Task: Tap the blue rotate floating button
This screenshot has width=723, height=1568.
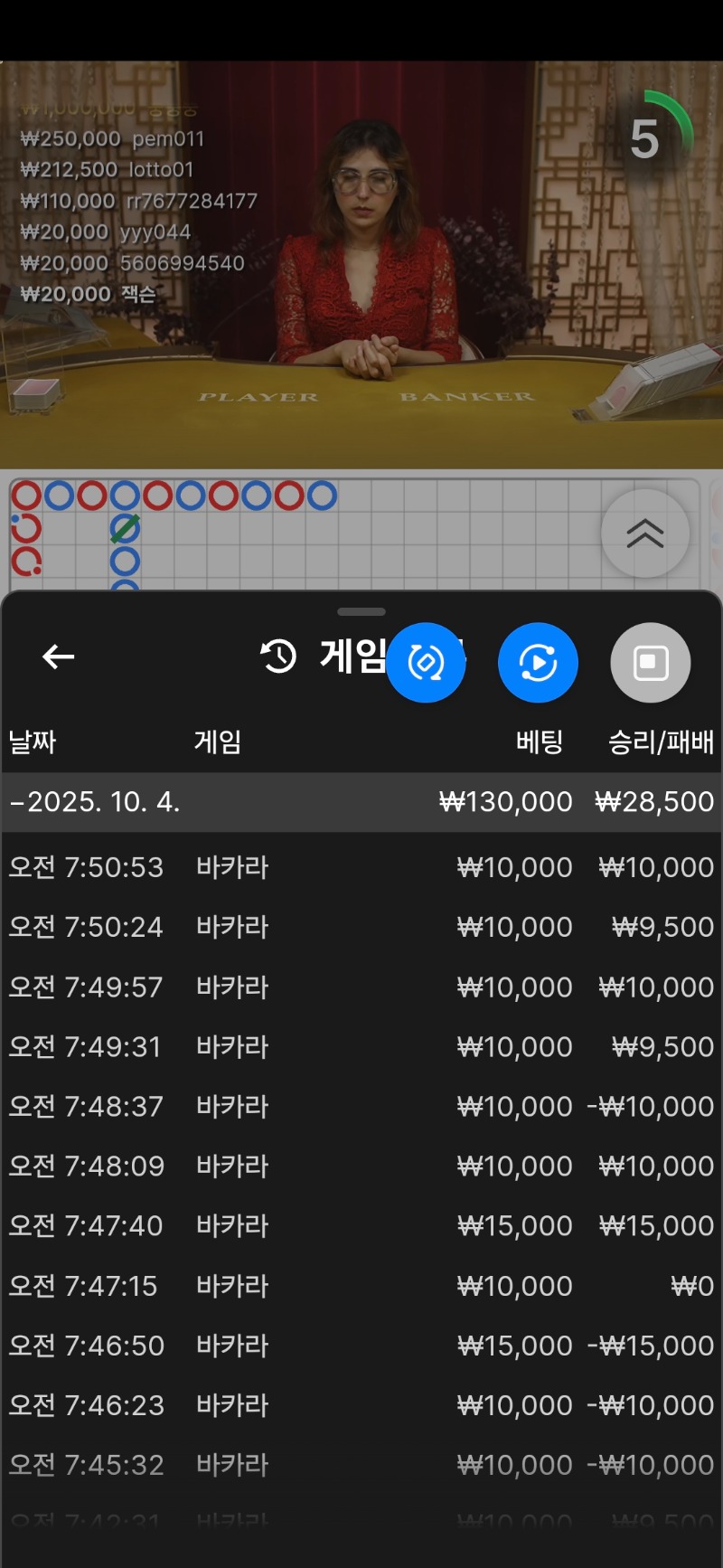Action: click(x=426, y=663)
